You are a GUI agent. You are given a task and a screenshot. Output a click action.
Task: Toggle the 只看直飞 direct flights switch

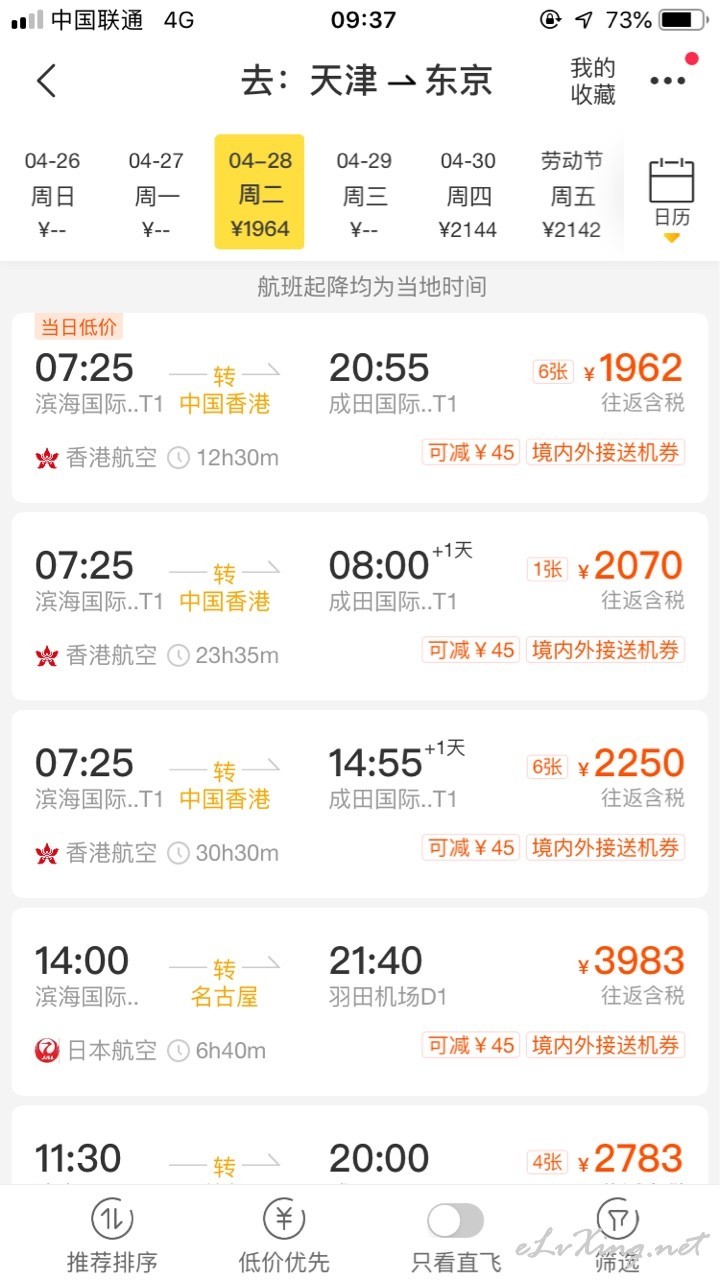(x=456, y=1221)
